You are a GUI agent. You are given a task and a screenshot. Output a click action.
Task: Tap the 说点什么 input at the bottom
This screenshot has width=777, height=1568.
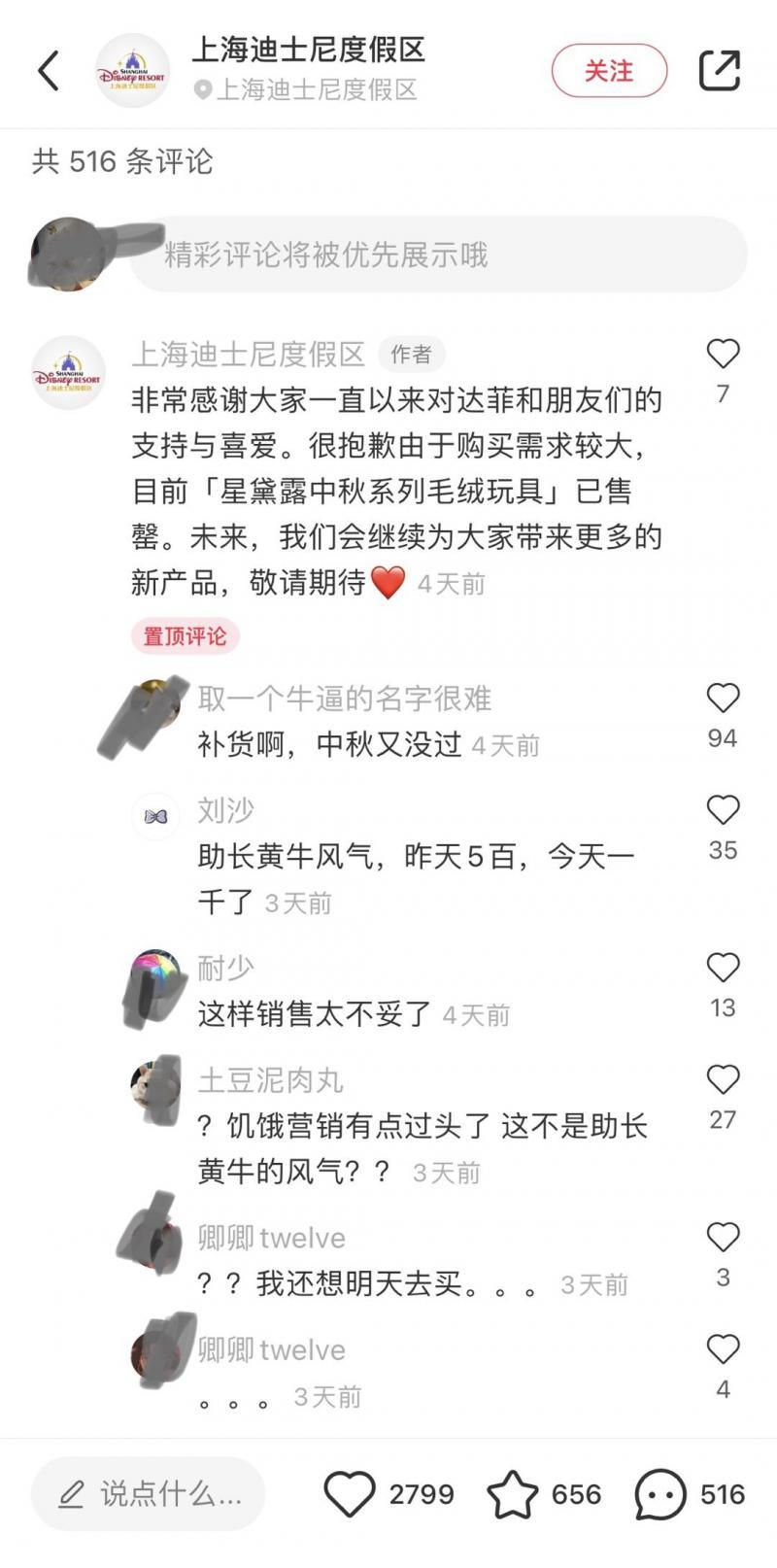click(149, 1494)
